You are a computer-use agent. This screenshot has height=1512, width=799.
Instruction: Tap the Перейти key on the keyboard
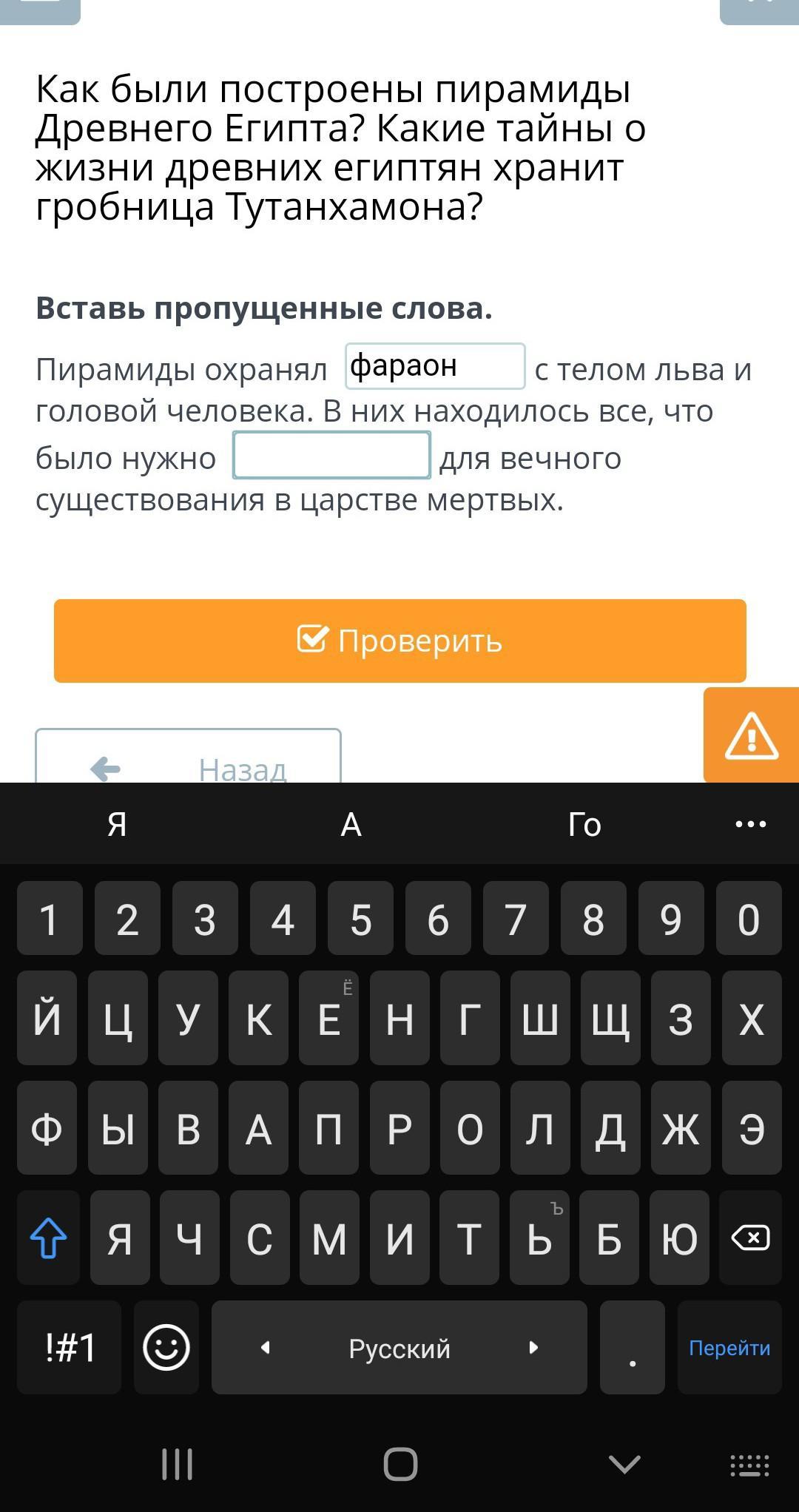pos(729,1347)
